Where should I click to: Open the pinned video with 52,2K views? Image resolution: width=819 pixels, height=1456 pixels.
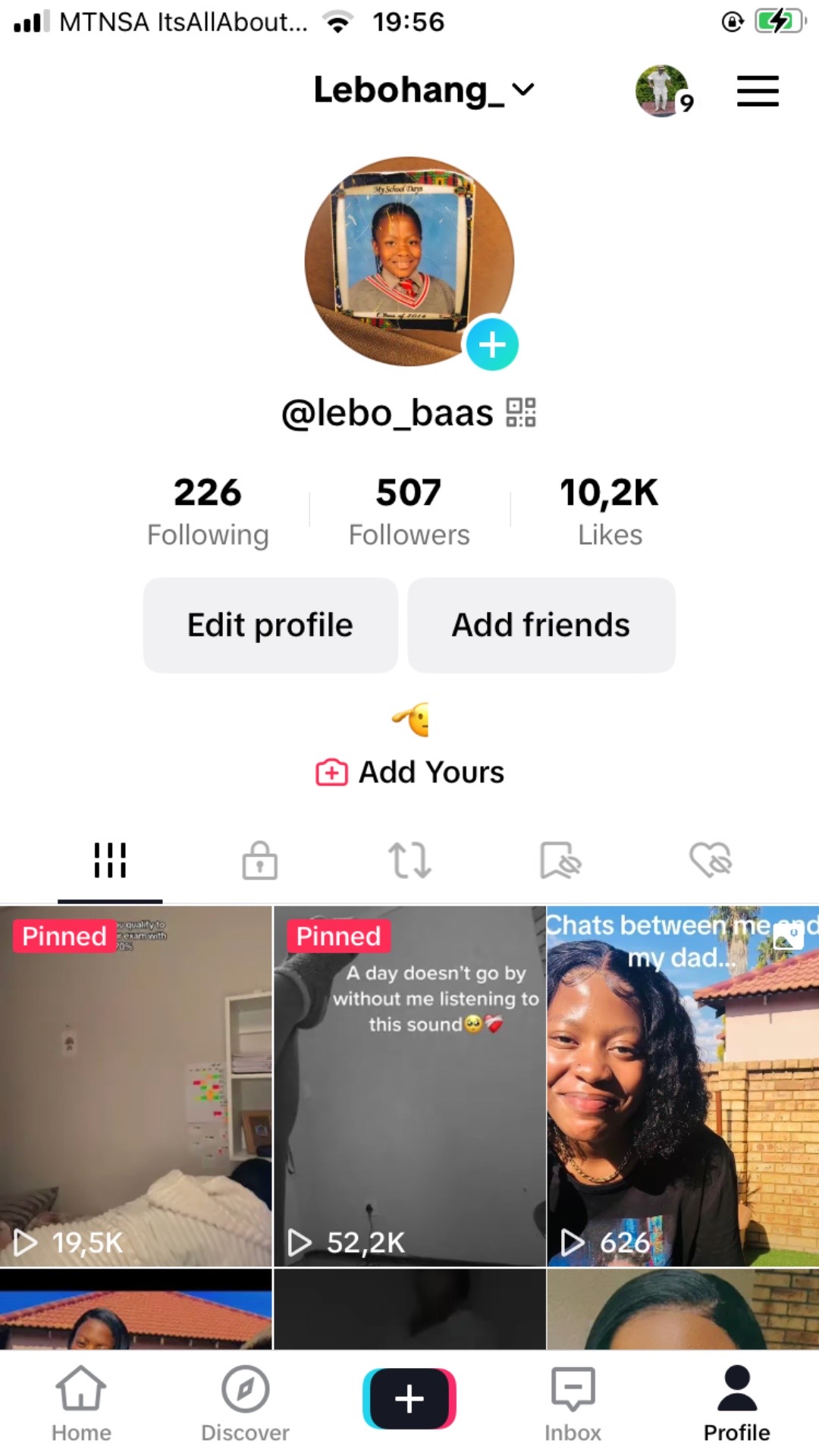409,1086
